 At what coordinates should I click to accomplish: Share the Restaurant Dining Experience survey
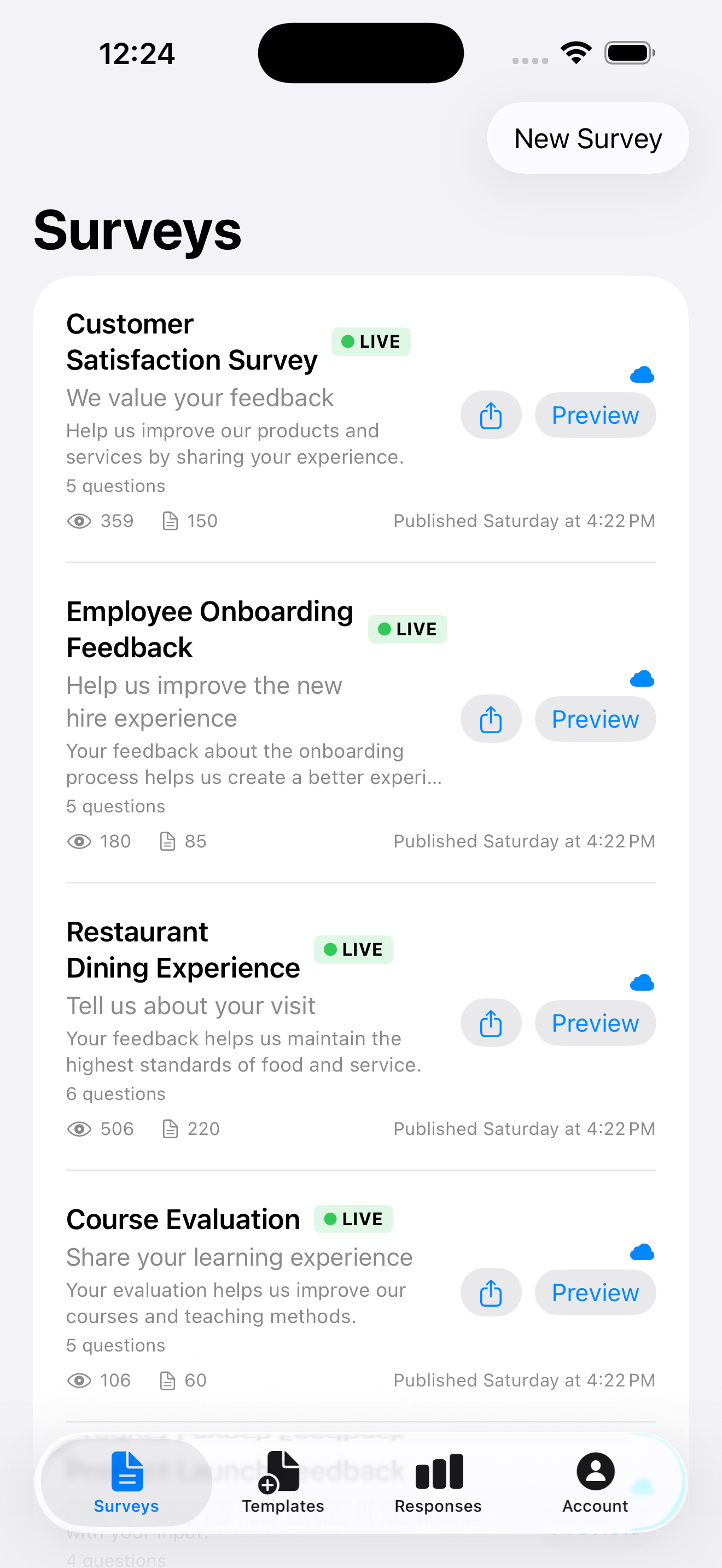pos(491,1022)
